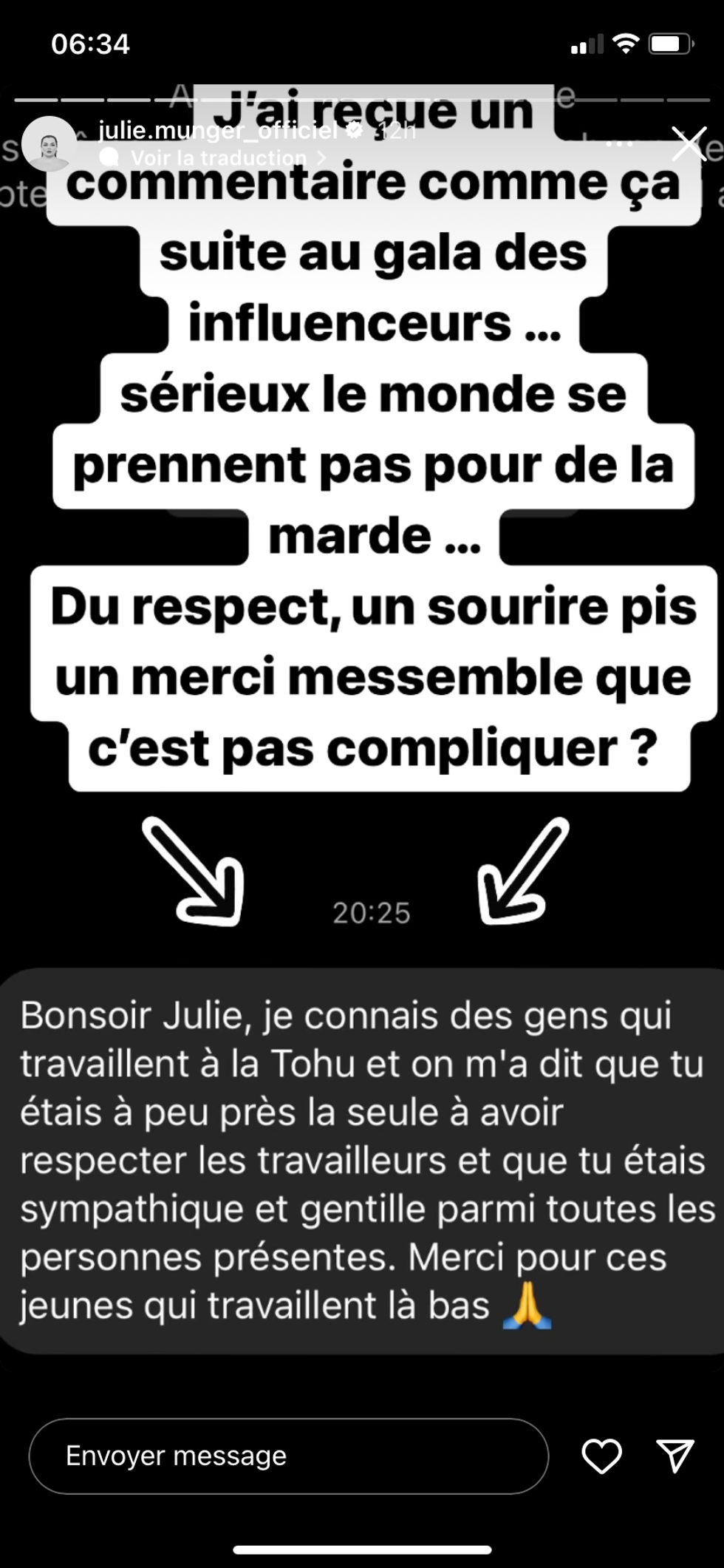Tap the julie.munger_officiel username
724x1568 pixels.
(x=218, y=131)
